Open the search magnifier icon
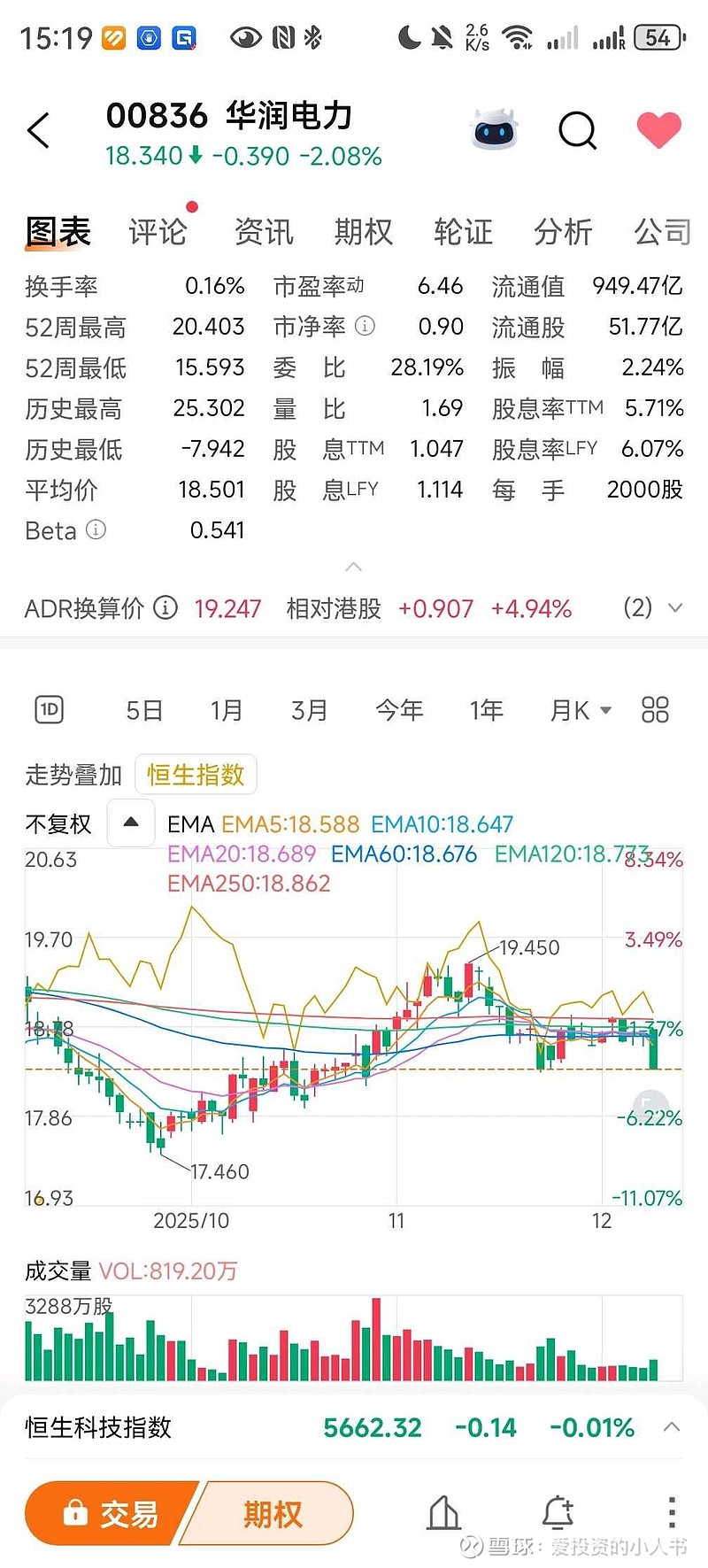Image resolution: width=708 pixels, height=1568 pixels. pos(578,131)
